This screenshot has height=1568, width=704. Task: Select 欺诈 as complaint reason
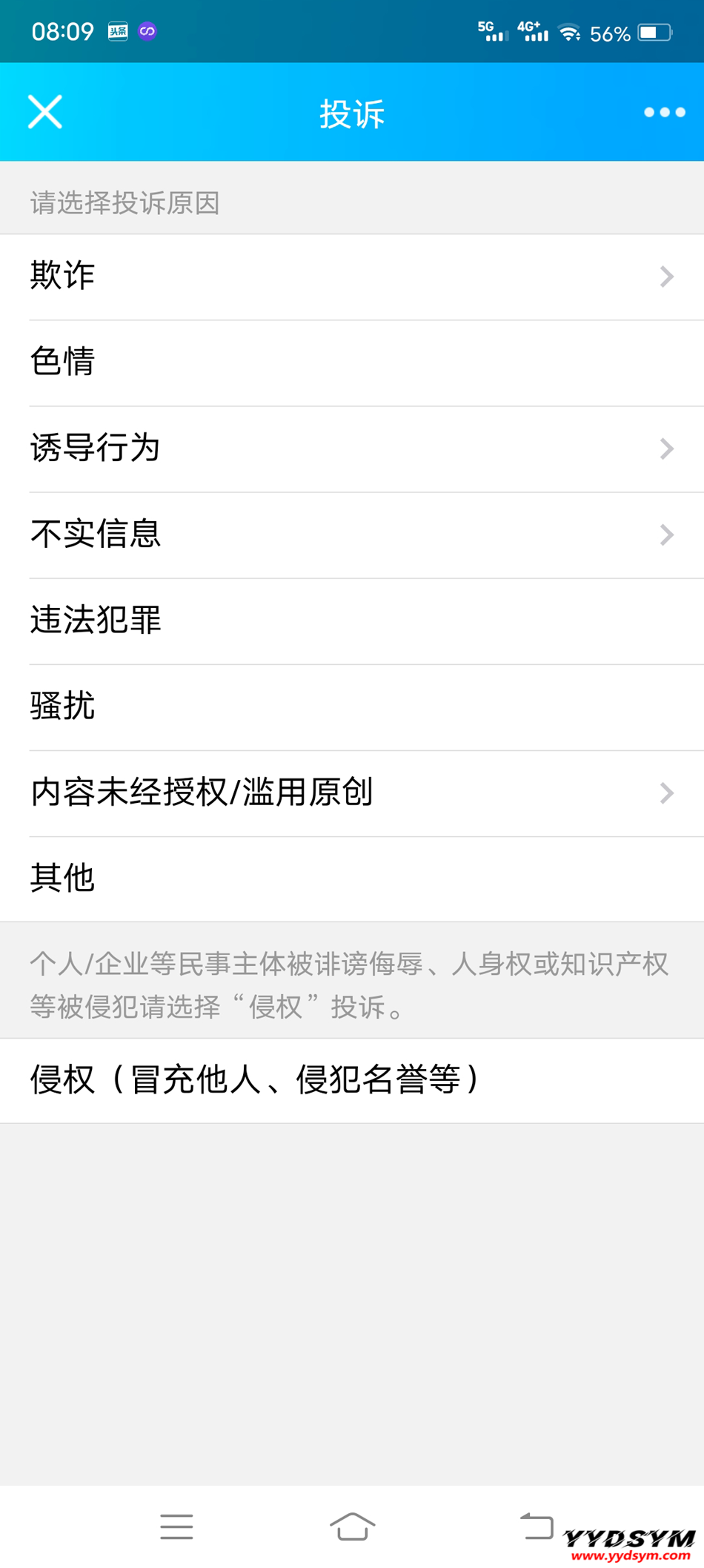pyautogui.click(x=352, y=277)
